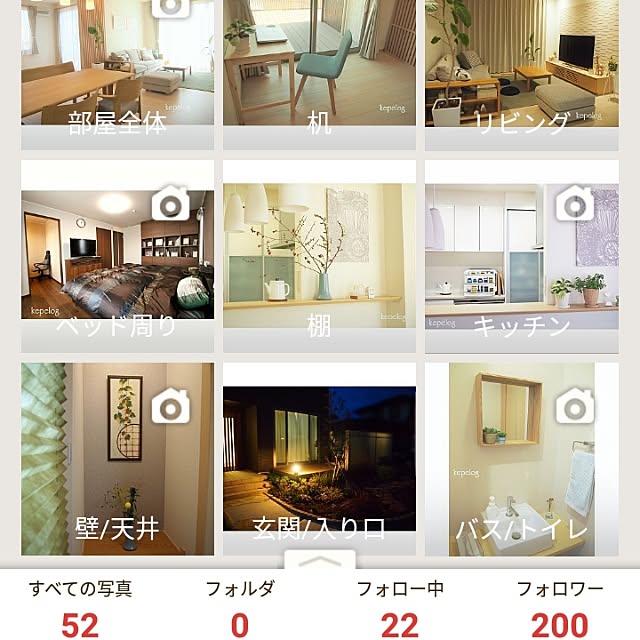The image size is (640, 640).
Task: Open the キッチン photo category
Action: point(521,255)
